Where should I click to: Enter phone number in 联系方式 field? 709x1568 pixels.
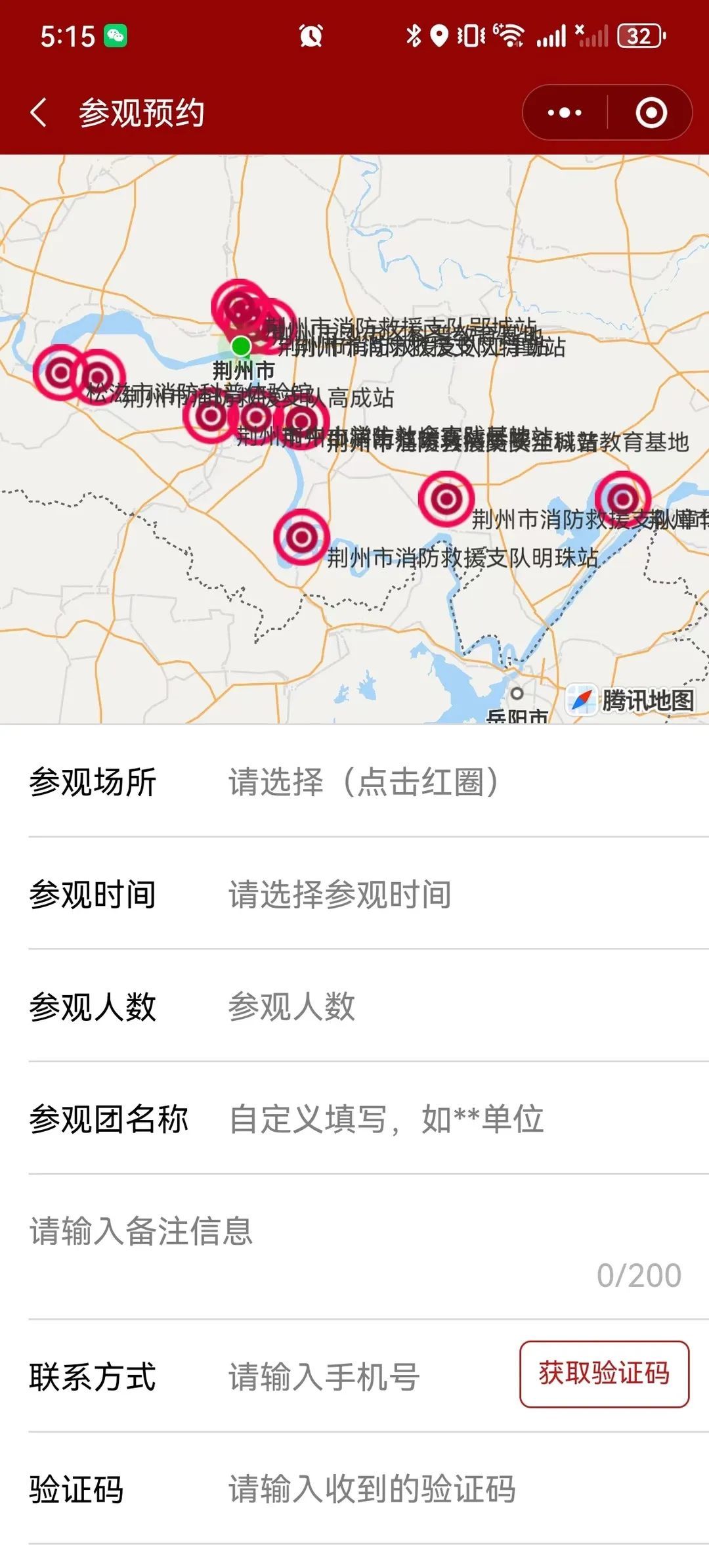[368, 1376]
